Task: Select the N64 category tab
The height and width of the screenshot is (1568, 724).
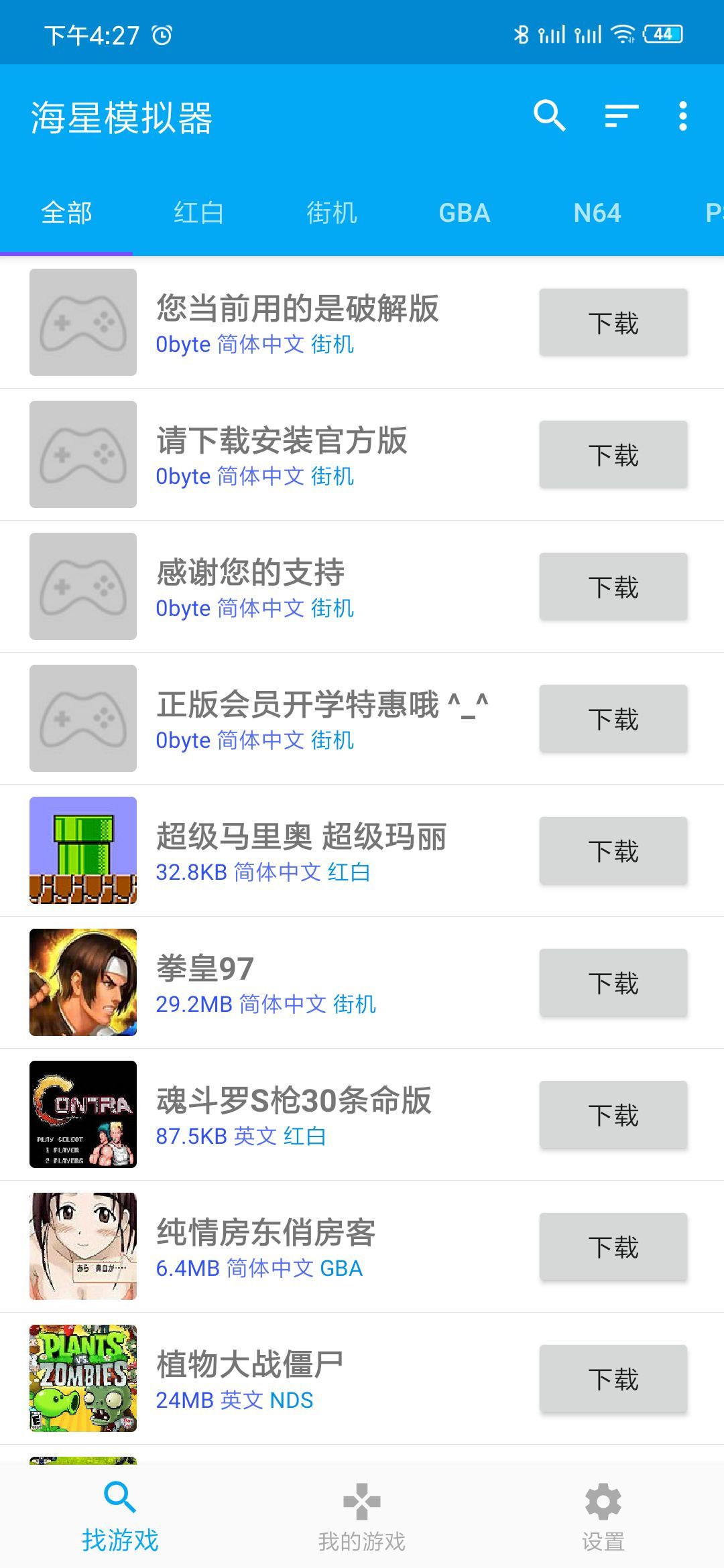Action: coord(596,213)
